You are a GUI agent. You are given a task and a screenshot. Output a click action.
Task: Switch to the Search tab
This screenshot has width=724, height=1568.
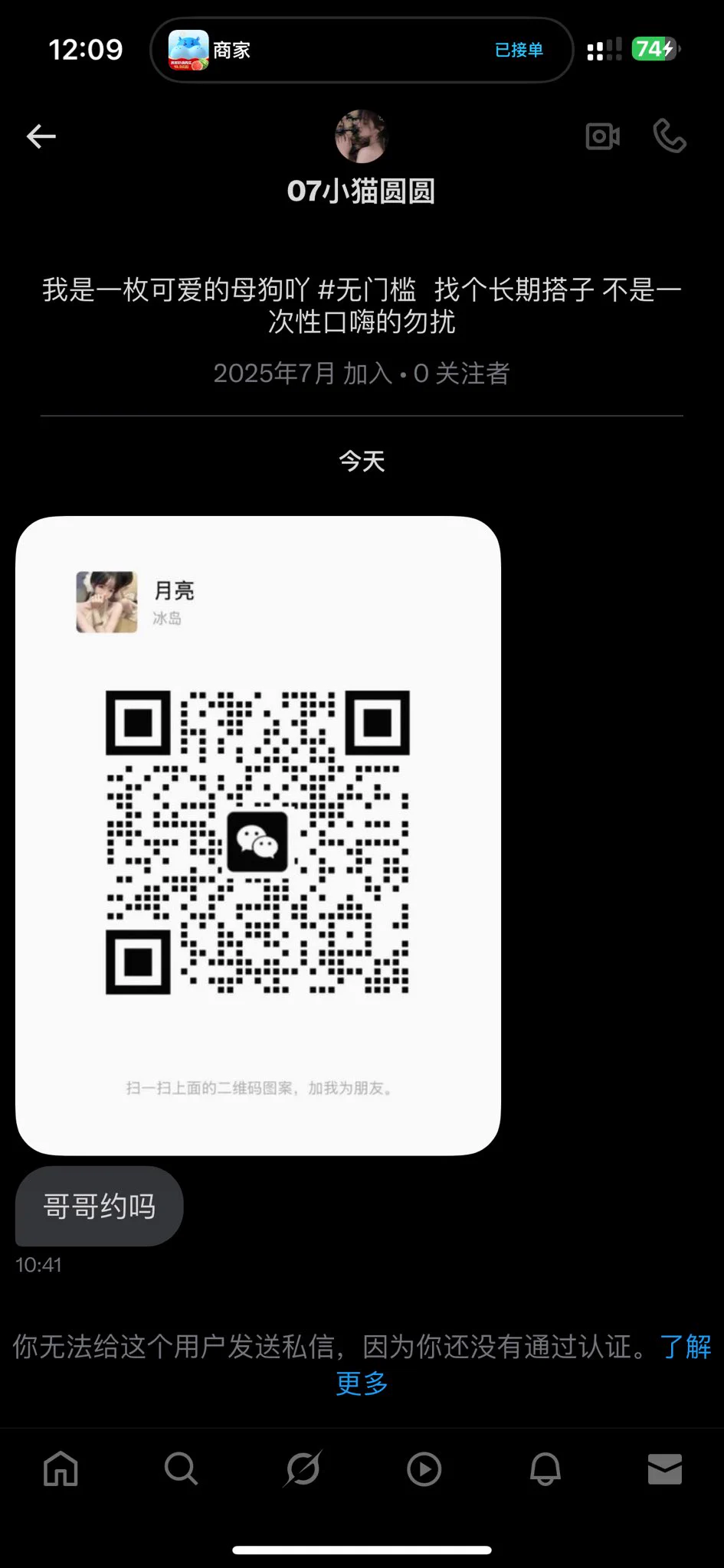pyautogui.click(x=182, y=1468)
